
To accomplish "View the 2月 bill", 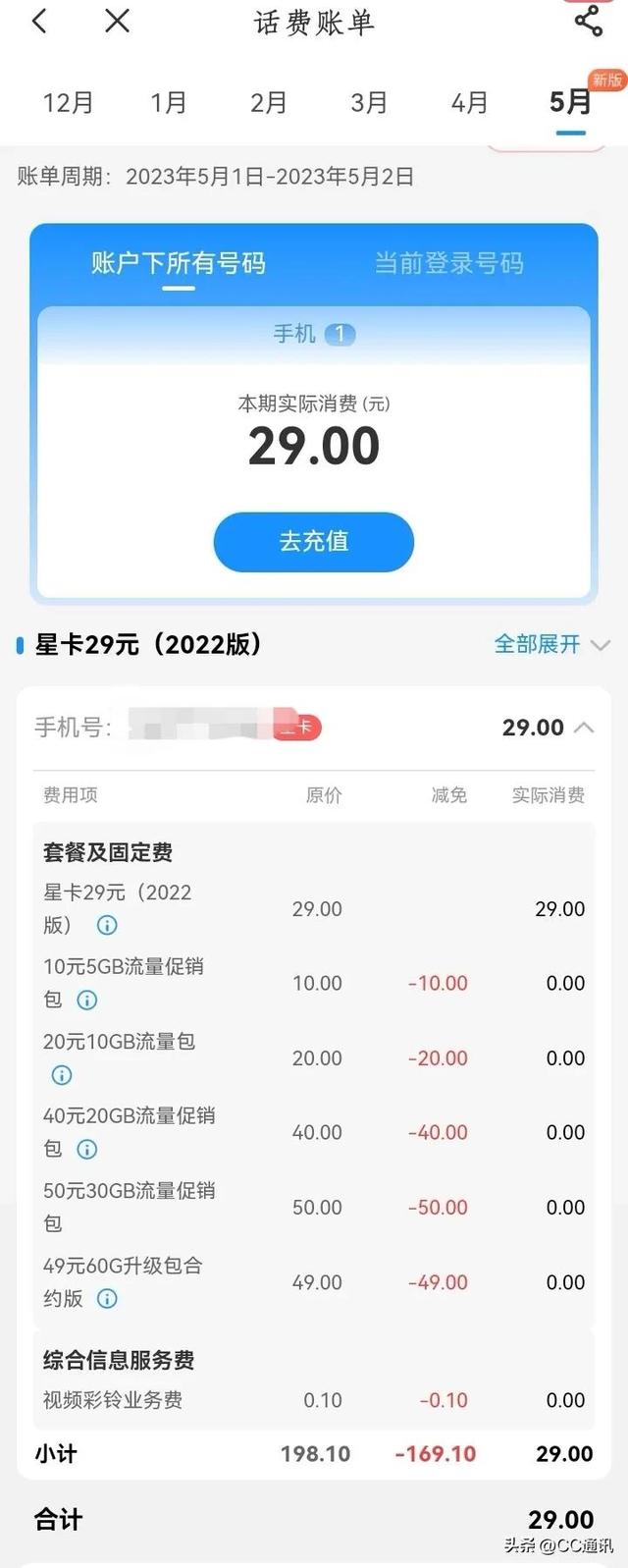I will 269,102.
